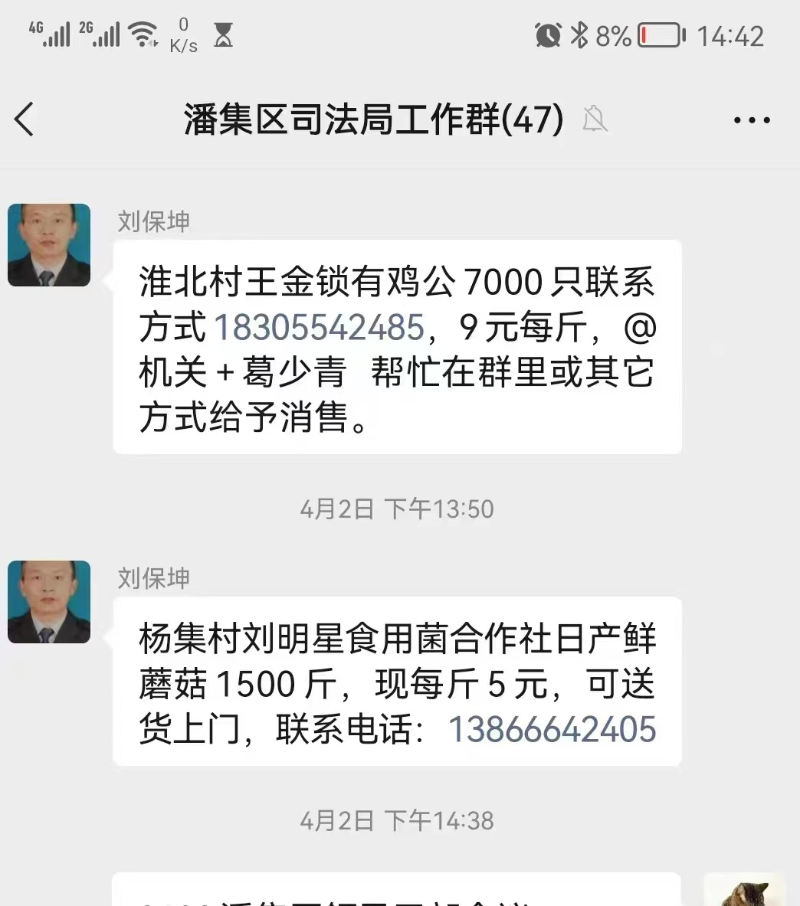Screen dimensions: 800x906
Task: Go back from the group chat
Action: [x=25, y=120]
